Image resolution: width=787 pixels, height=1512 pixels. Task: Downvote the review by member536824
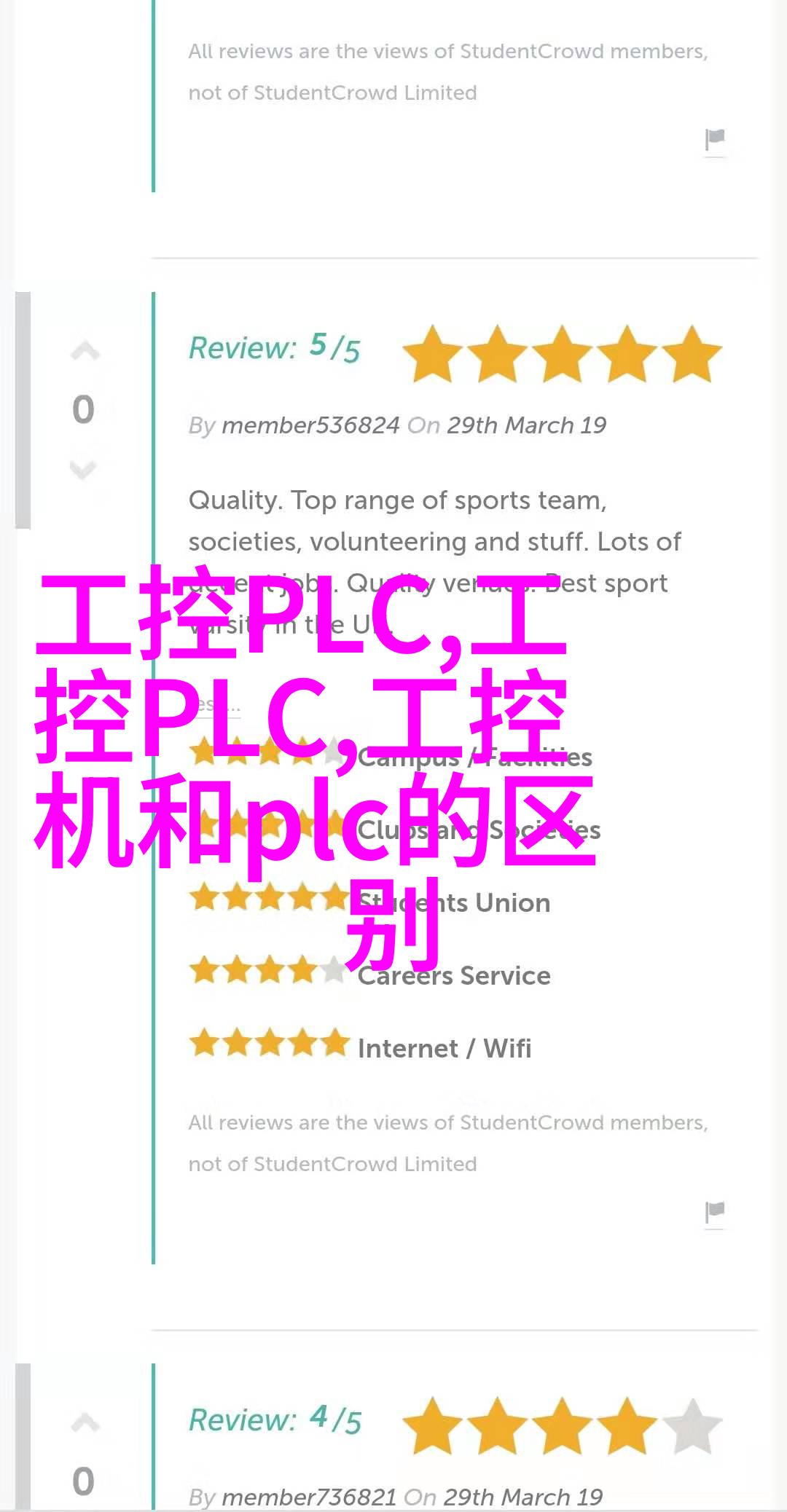(x=84, y=470)
